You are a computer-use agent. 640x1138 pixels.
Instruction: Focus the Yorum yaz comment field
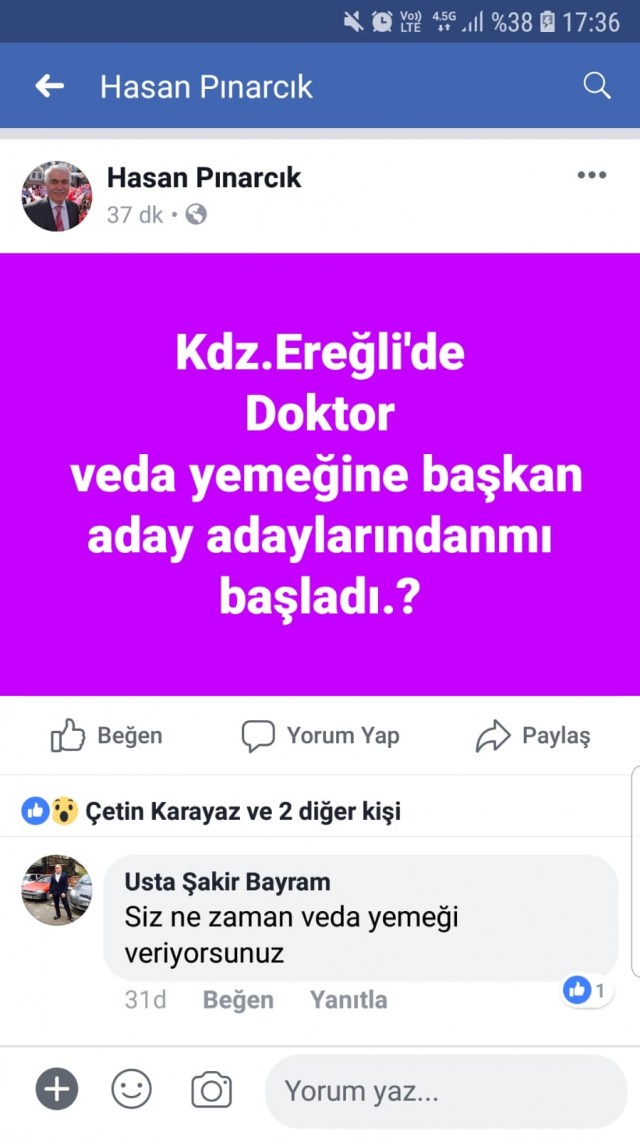(445, 1091)
